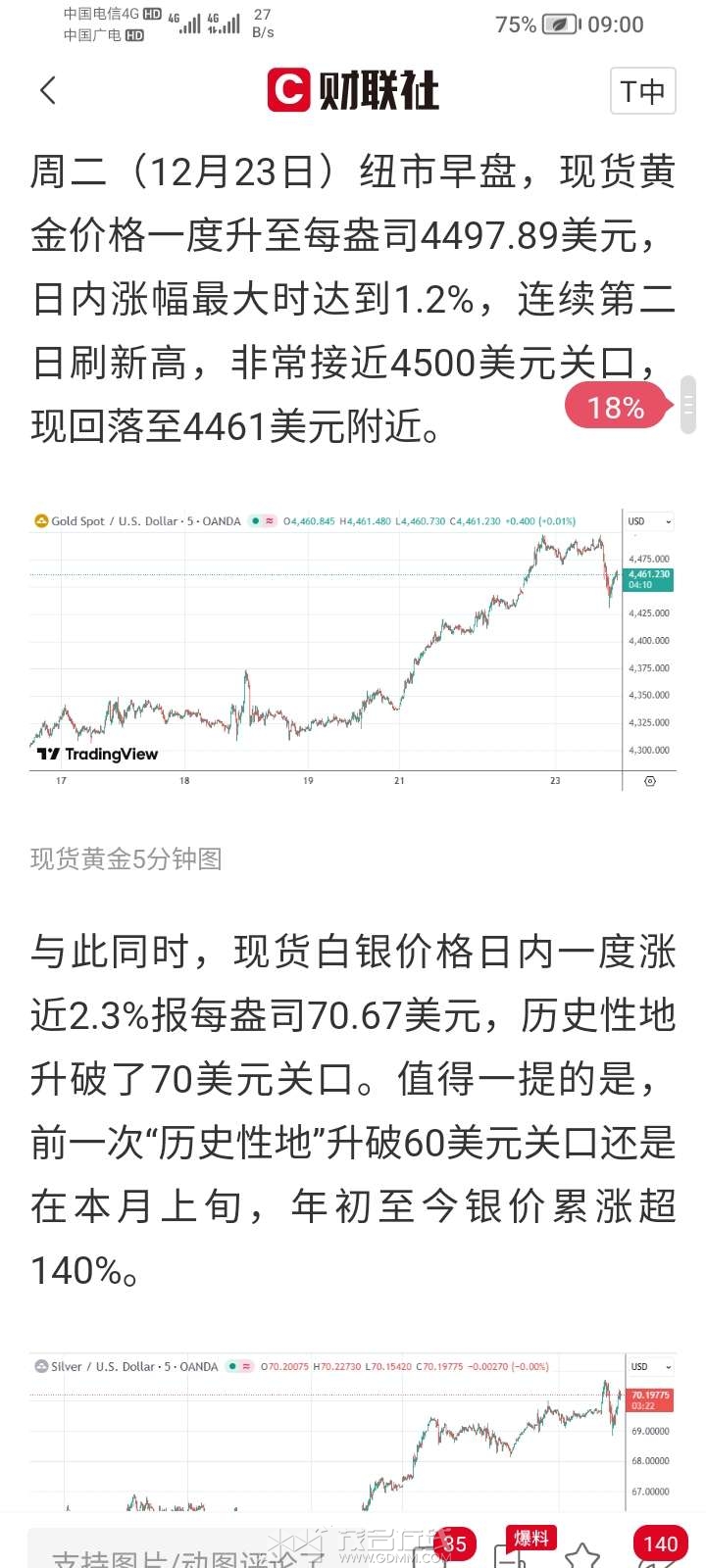Open the spot gold 5-minute chart image
This screenshot has height=1568, width=706.
pos(353,649)
